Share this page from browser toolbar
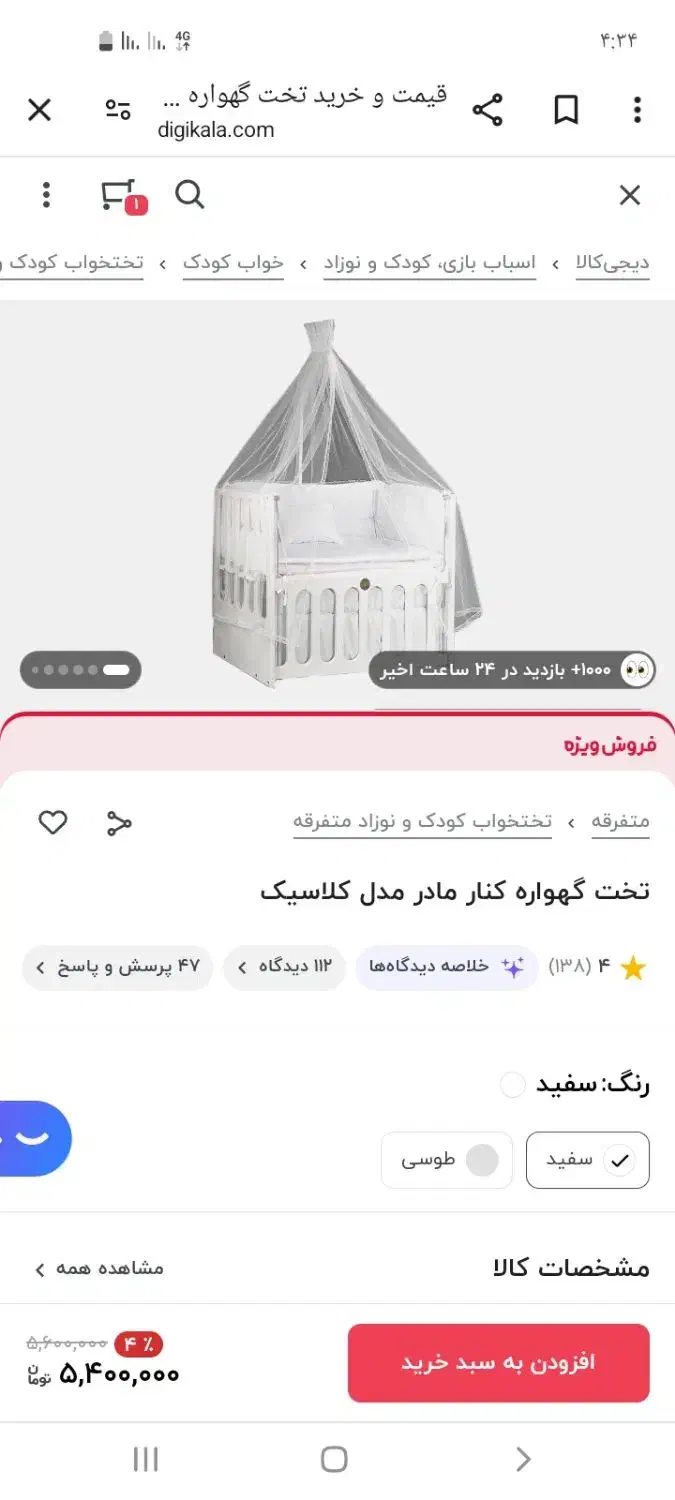675x1500 pixels. [487, 110]
